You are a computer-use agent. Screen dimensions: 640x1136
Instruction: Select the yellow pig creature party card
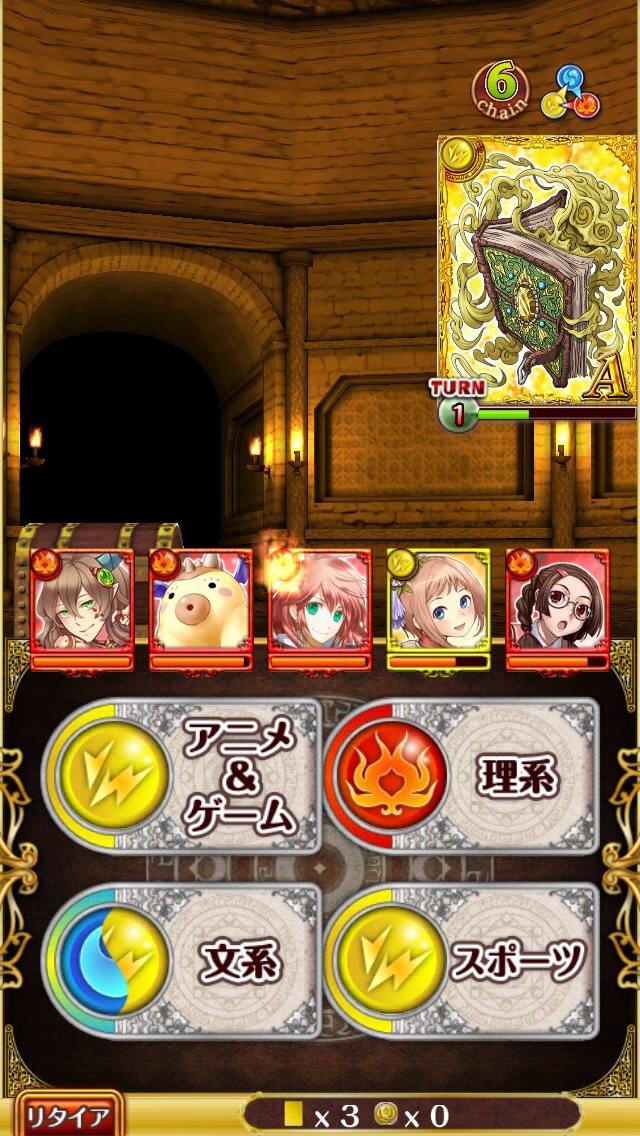200,606
